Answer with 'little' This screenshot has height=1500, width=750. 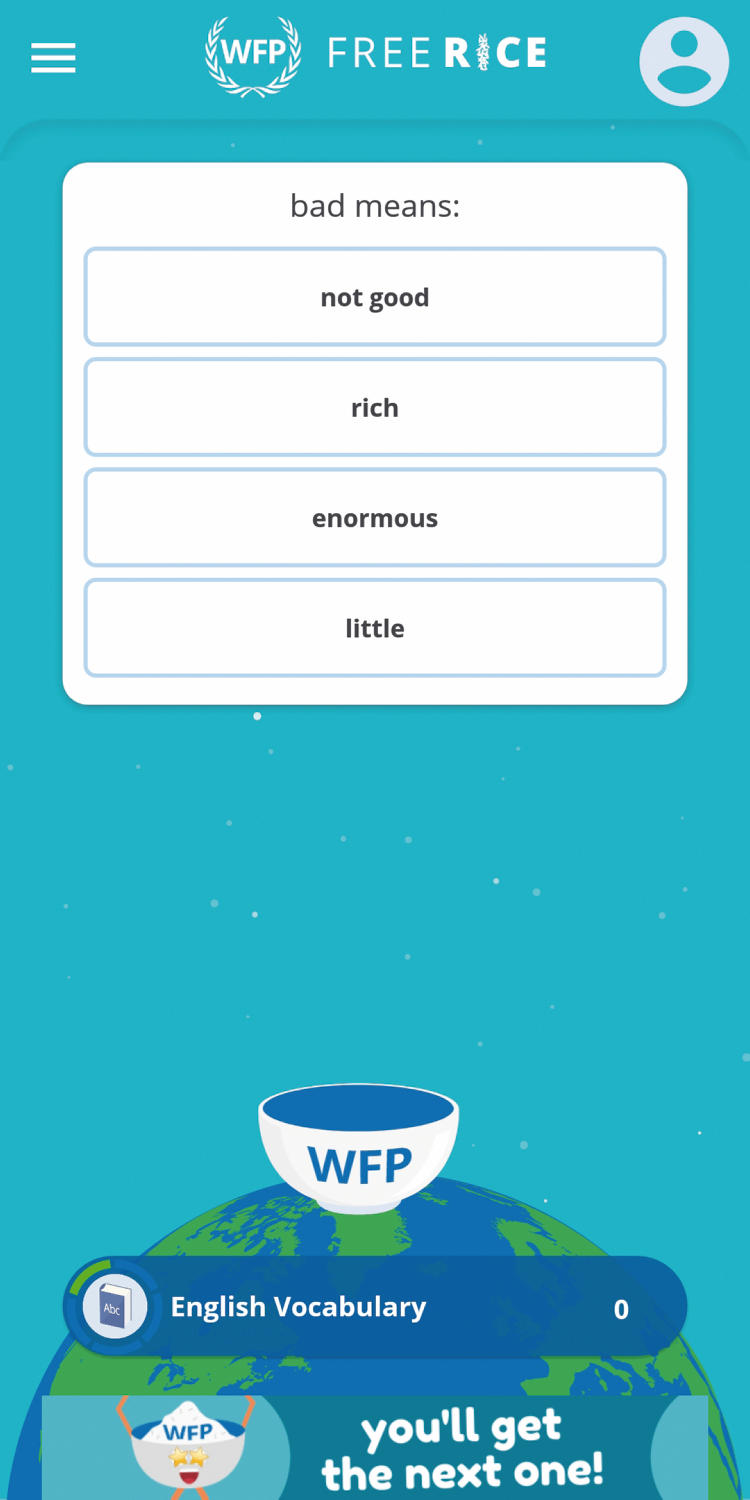[375, 628]
